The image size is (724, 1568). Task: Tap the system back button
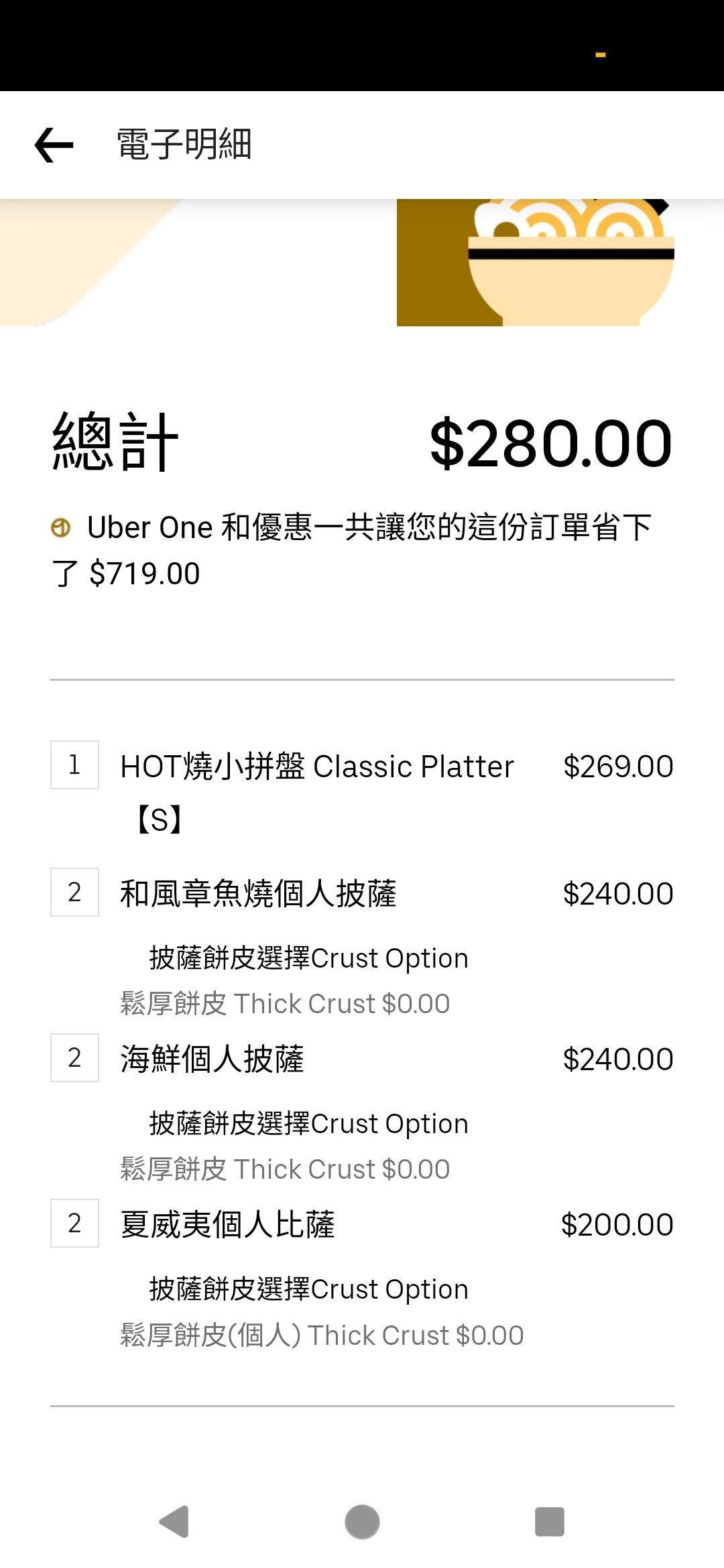coord(175,1522)
